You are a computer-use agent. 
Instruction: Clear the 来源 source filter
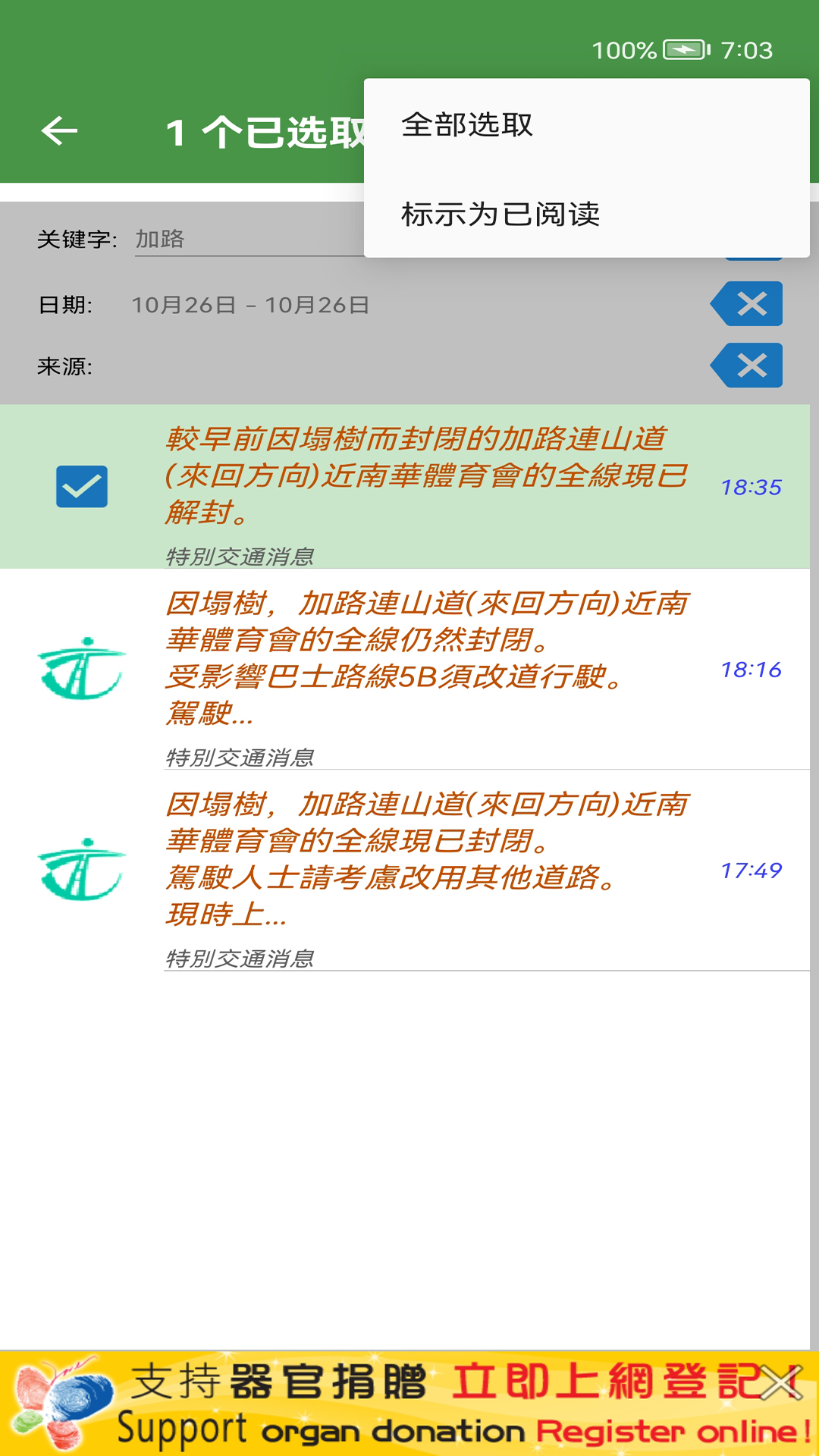(x=749, y=366)
